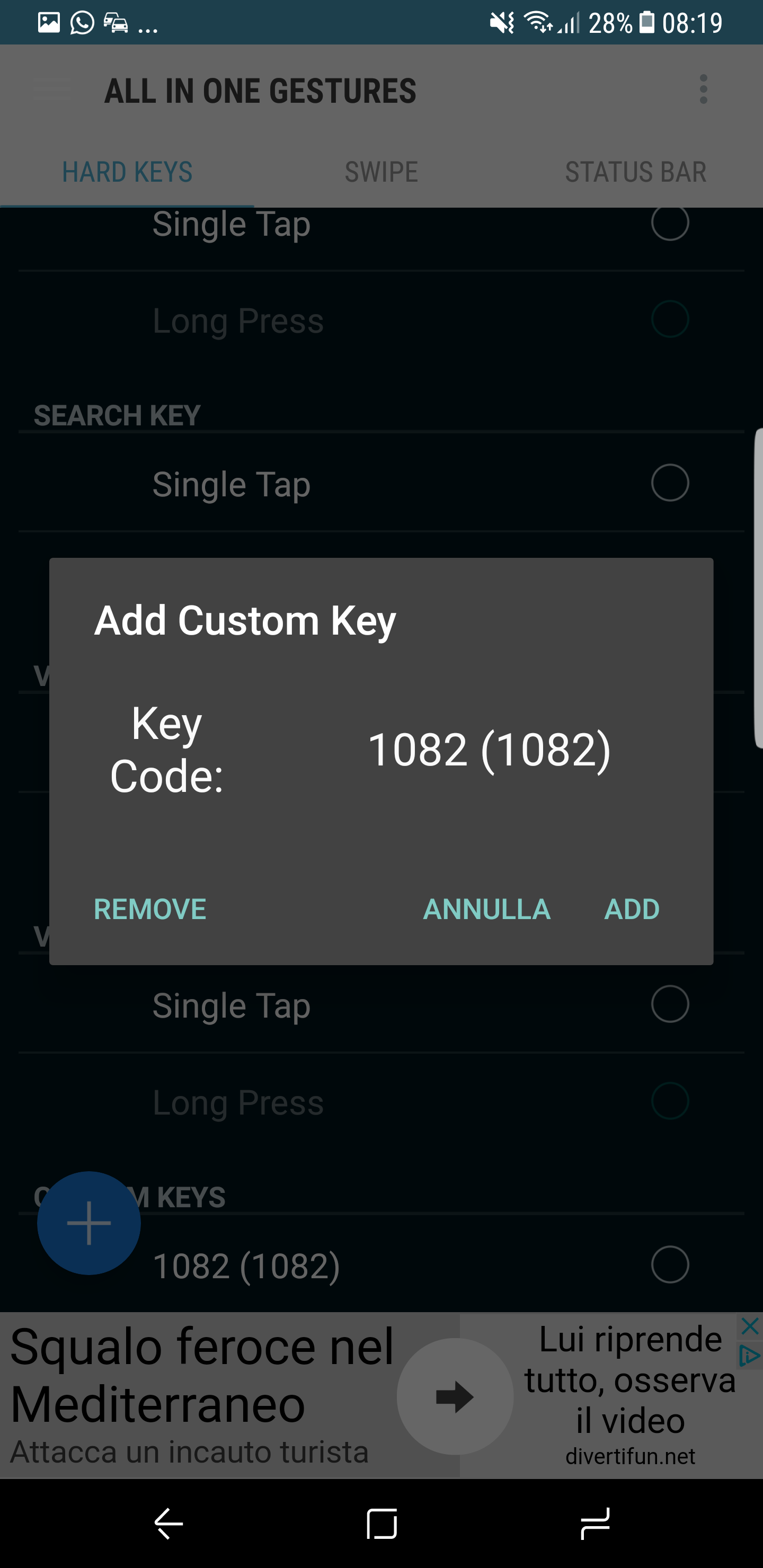Tap the blue plus floating button
The height and width of the screenshot is (1568, 763).
(x=89, y=1224)
